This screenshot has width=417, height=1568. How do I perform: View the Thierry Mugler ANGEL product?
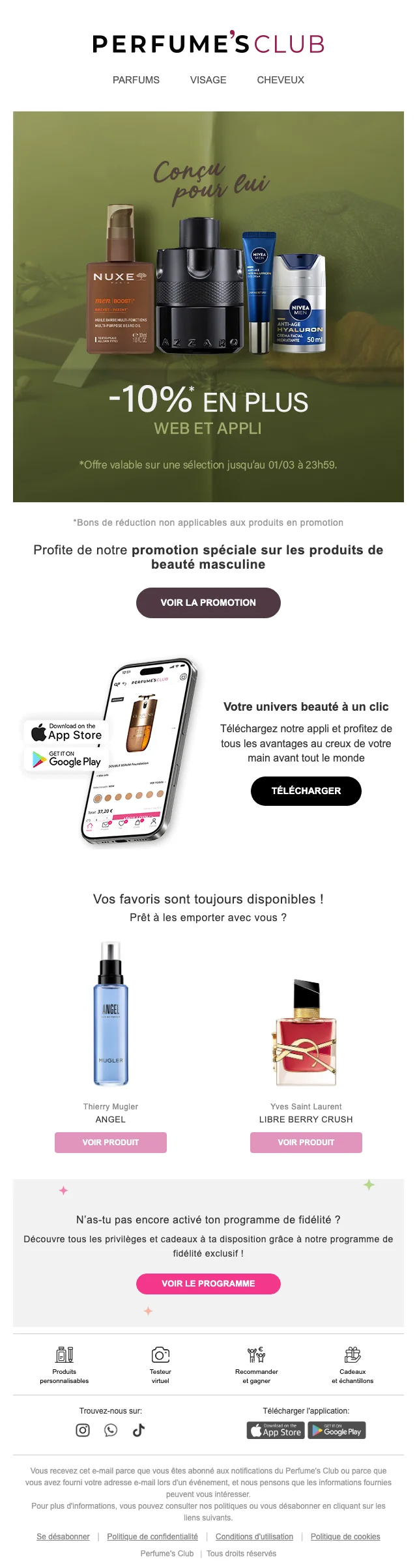pos(111,1142)
